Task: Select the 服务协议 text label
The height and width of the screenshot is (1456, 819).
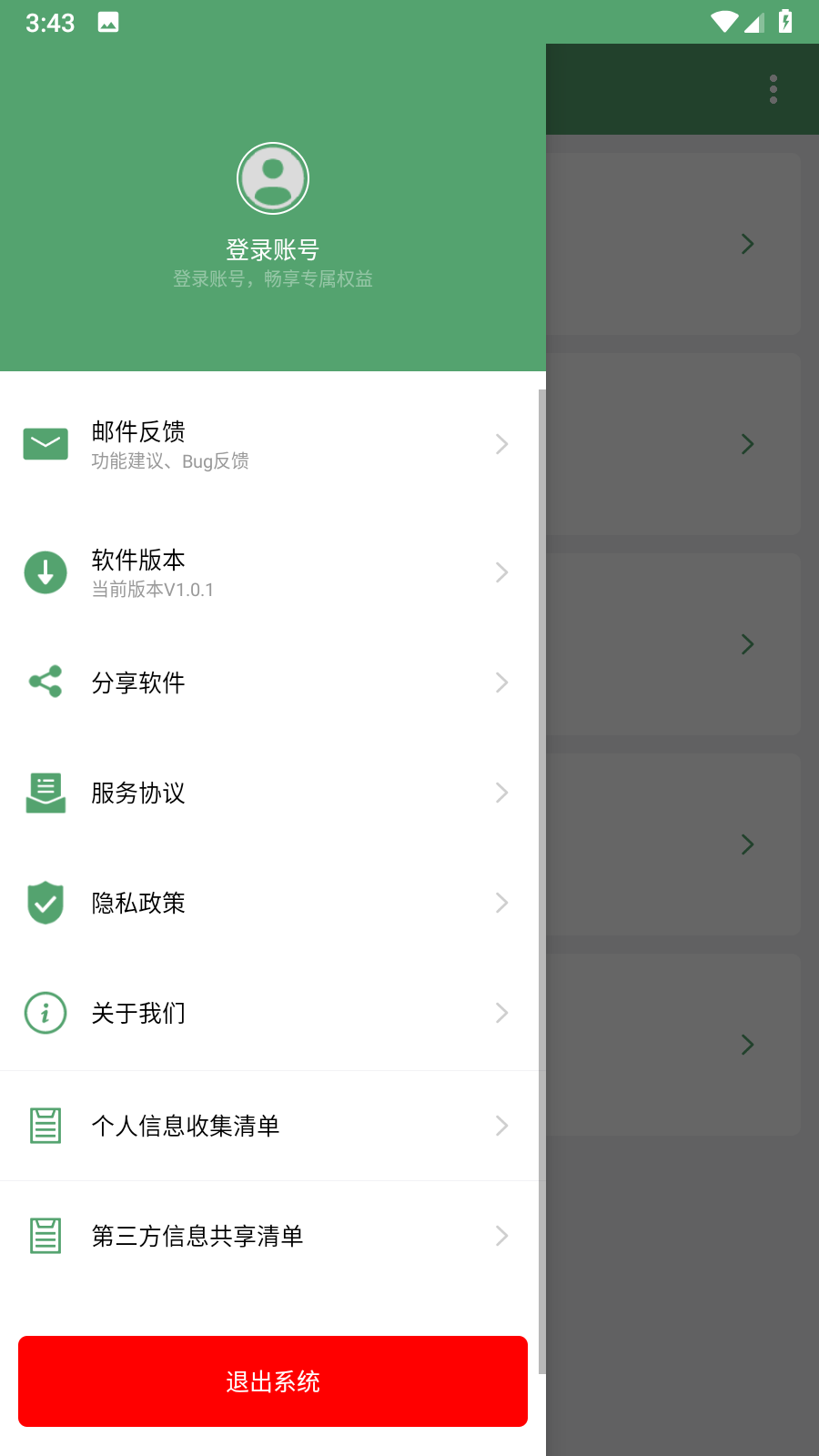Action: (x=137, y=793)
